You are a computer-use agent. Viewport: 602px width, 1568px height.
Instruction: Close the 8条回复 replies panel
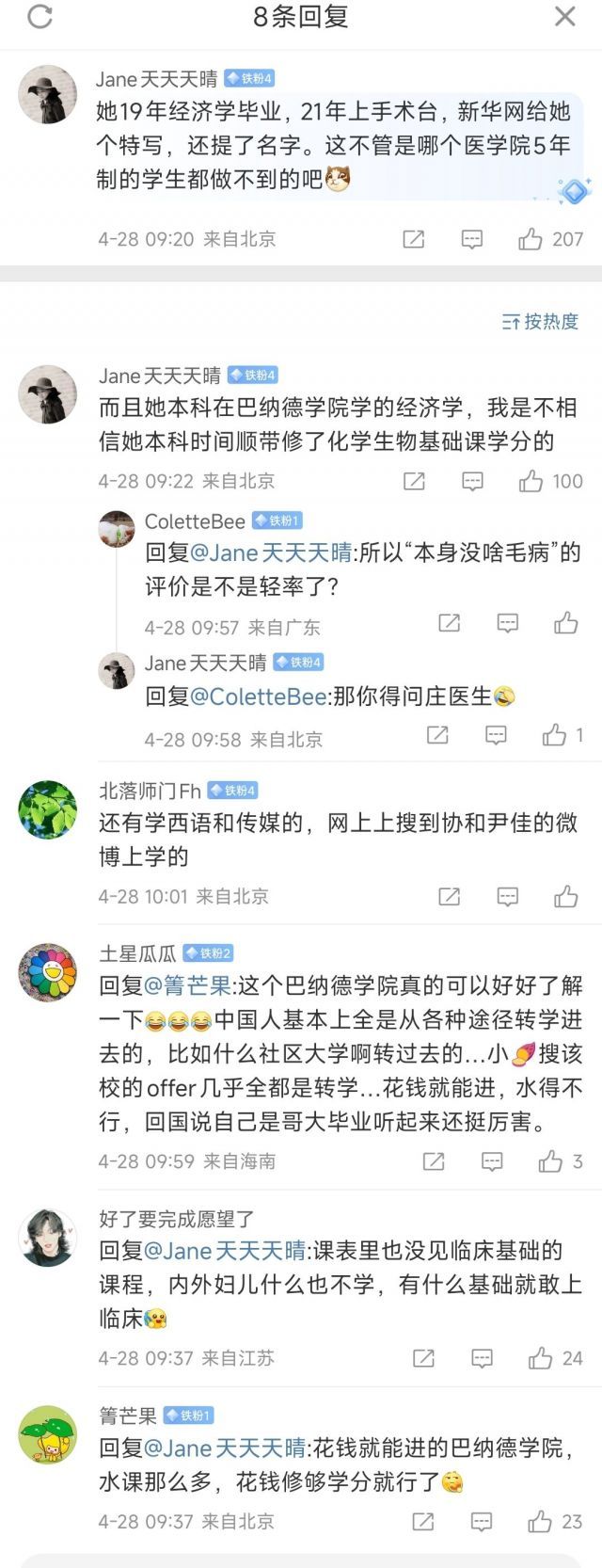(564, 17)
